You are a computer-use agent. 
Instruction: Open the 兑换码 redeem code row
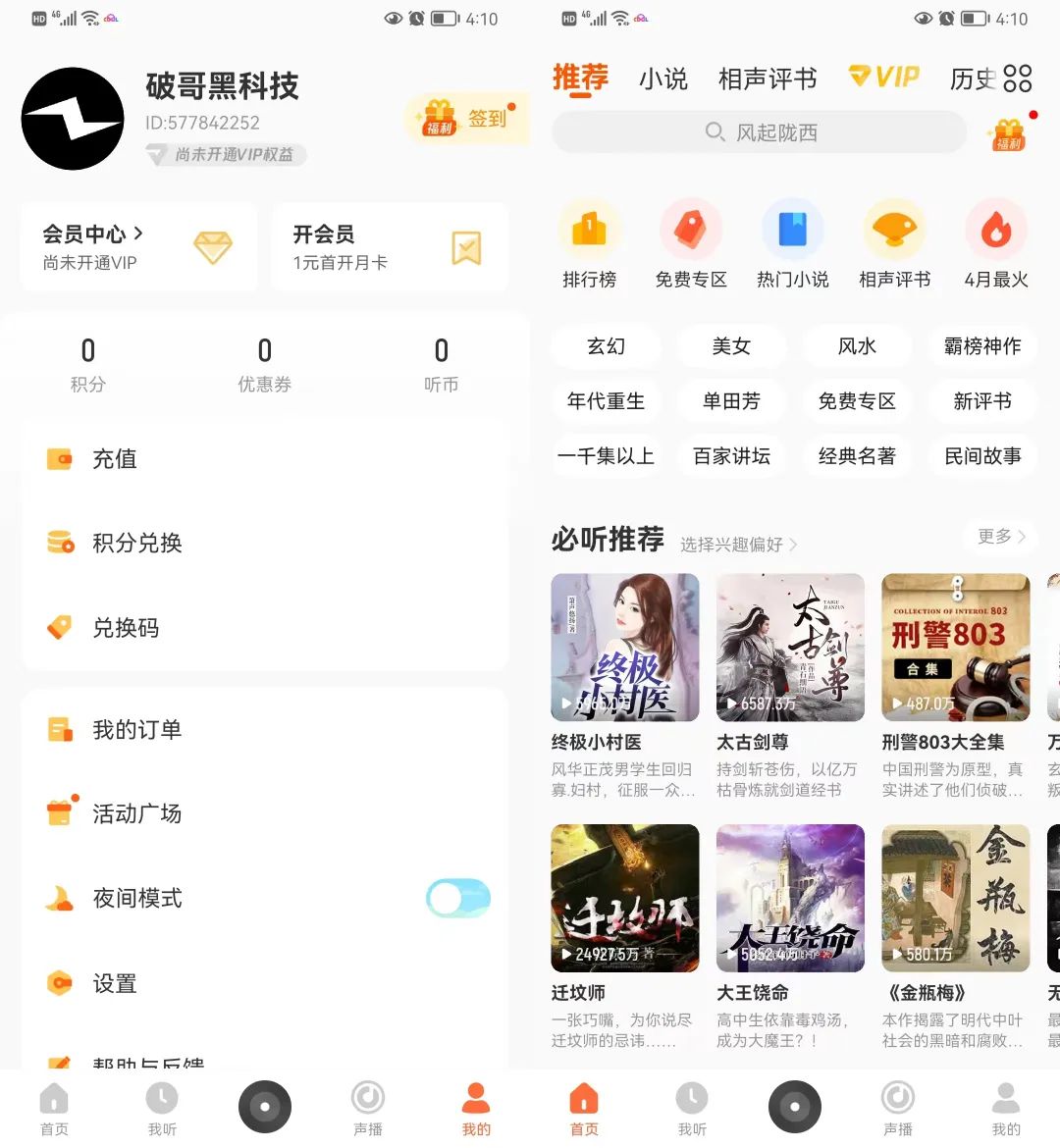click(x=265, y=628)
